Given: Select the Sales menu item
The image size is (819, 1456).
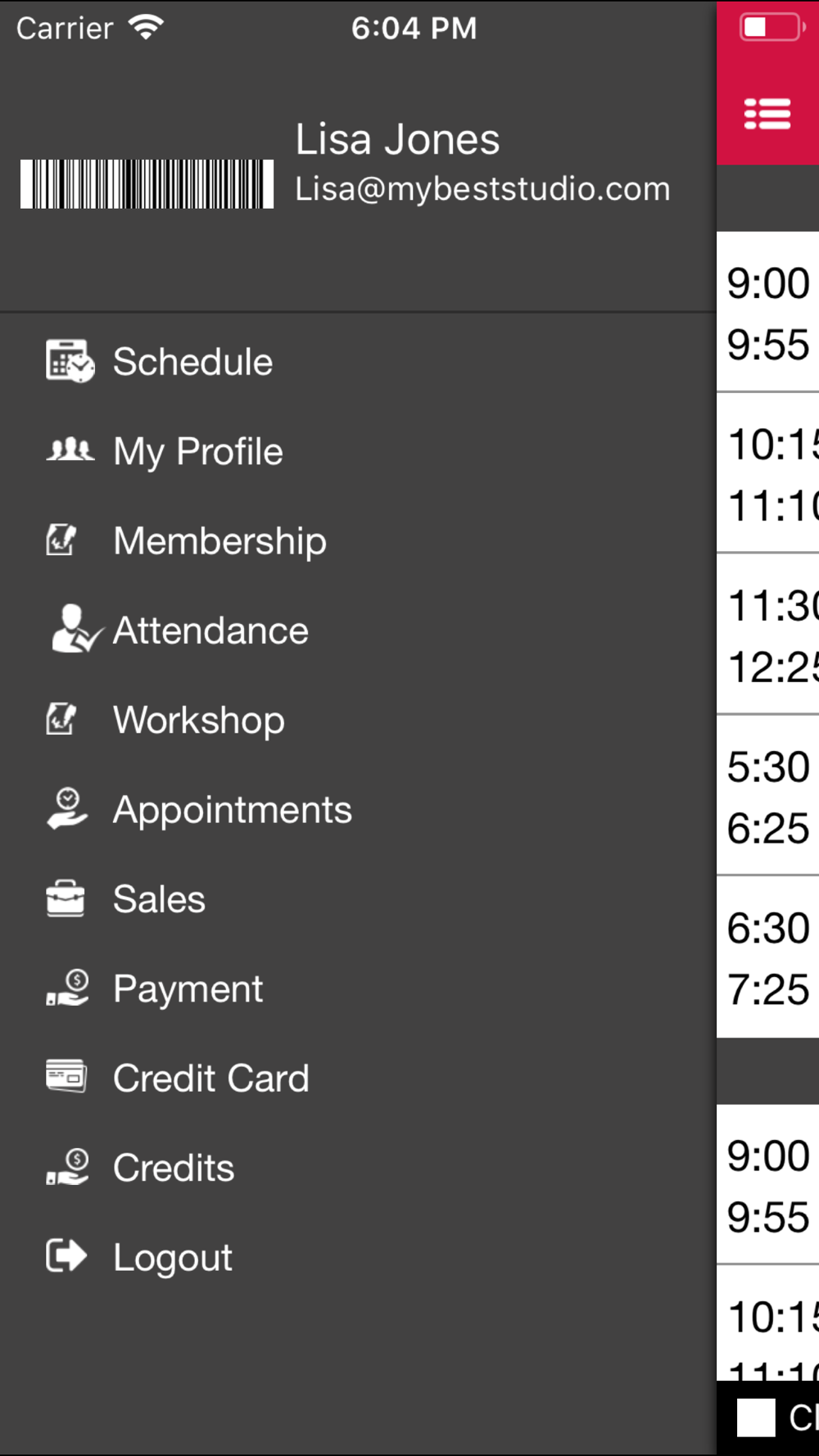Looking at the screenshot, I should click(x=358, y=899).
